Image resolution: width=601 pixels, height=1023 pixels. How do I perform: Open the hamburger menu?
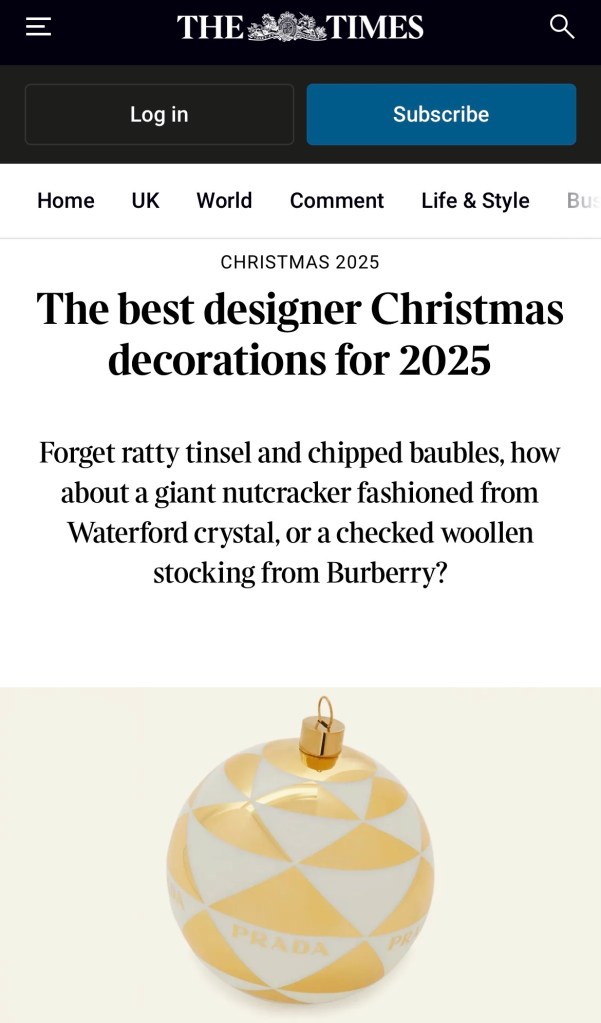[x=38, y=27]
